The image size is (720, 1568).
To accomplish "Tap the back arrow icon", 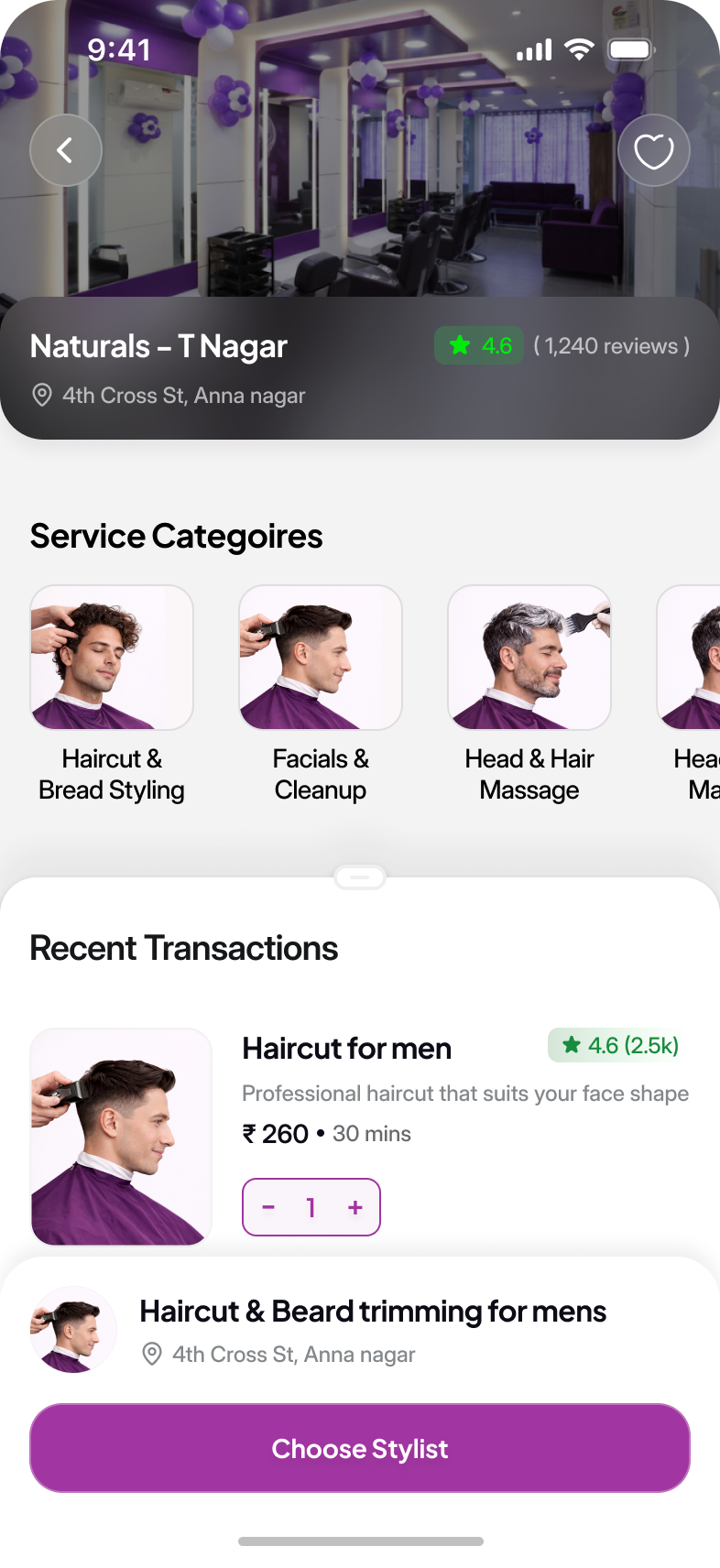I will pos(65,149).
